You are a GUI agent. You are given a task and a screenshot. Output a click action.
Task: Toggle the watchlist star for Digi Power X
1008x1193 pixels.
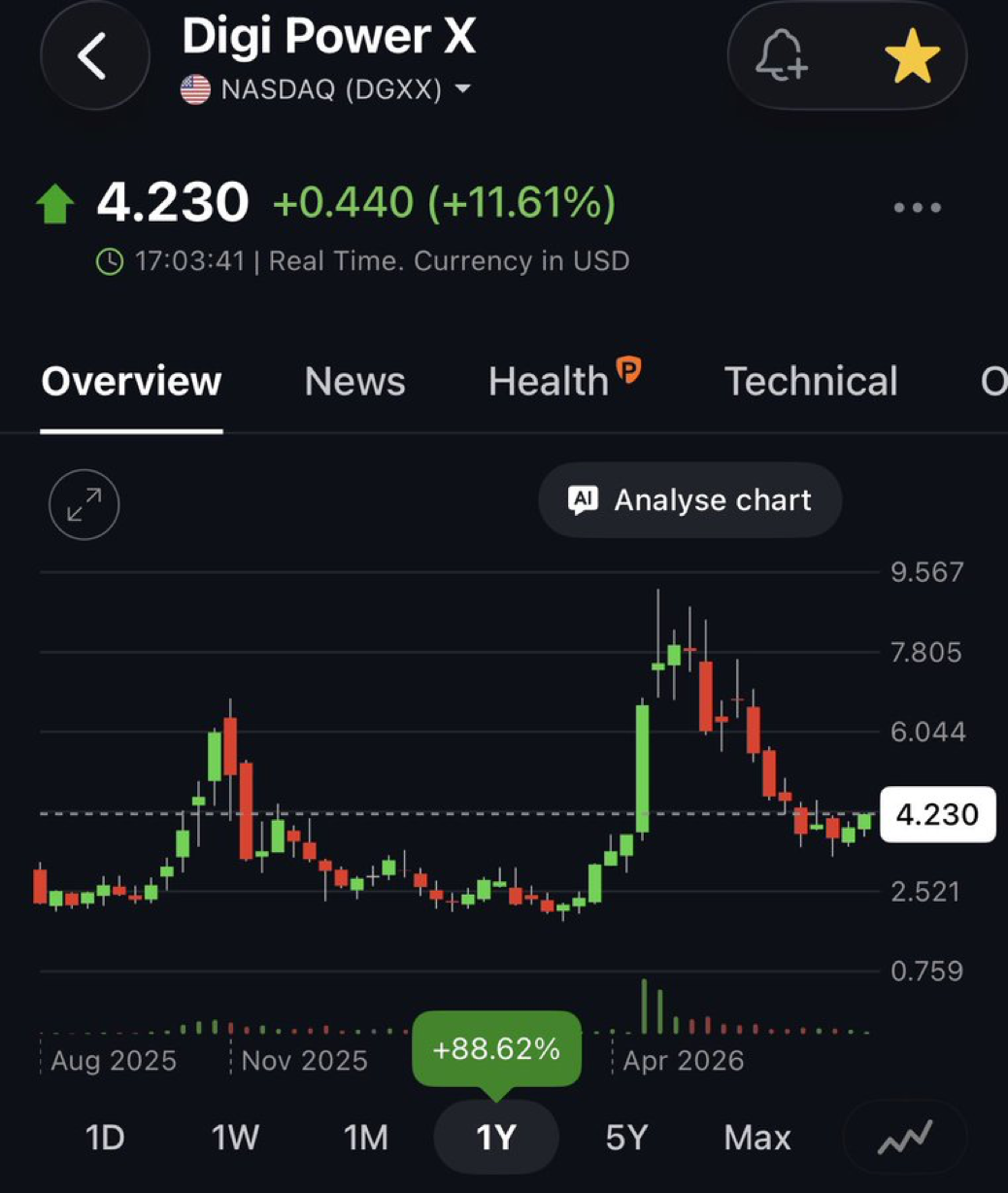(912, 56)
